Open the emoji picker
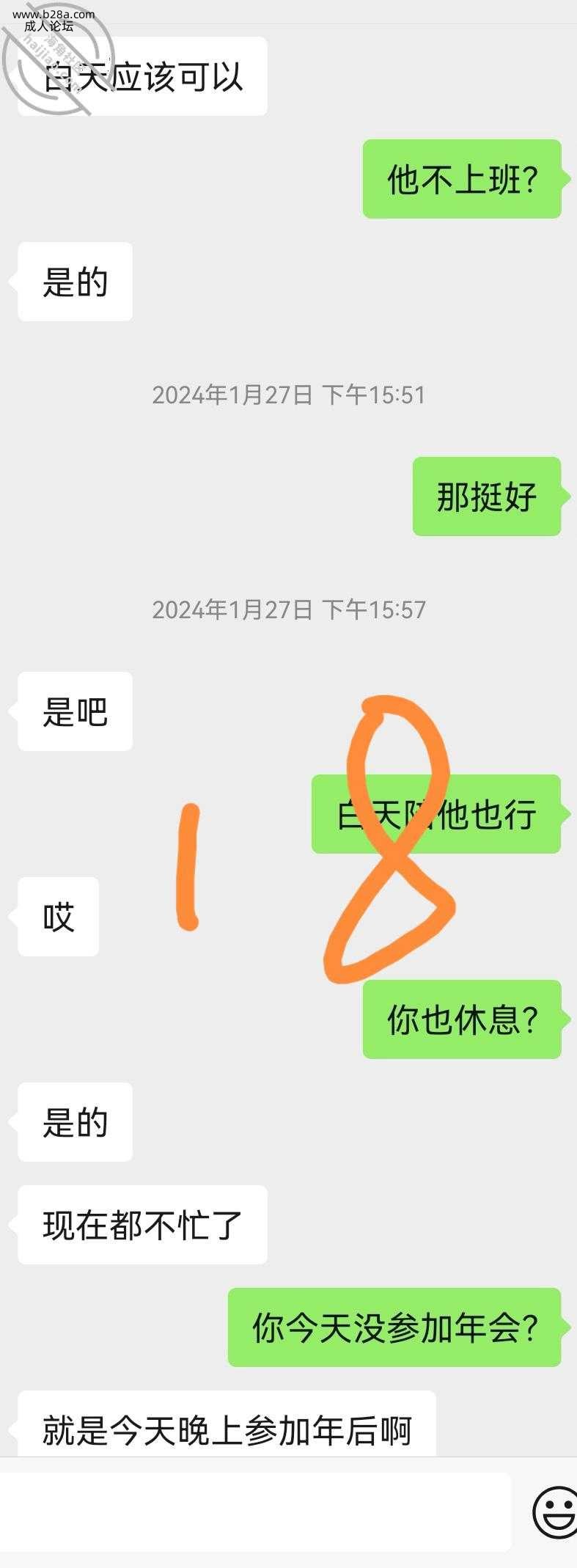The image size is (577, 1568). (x=555, y=1512)
